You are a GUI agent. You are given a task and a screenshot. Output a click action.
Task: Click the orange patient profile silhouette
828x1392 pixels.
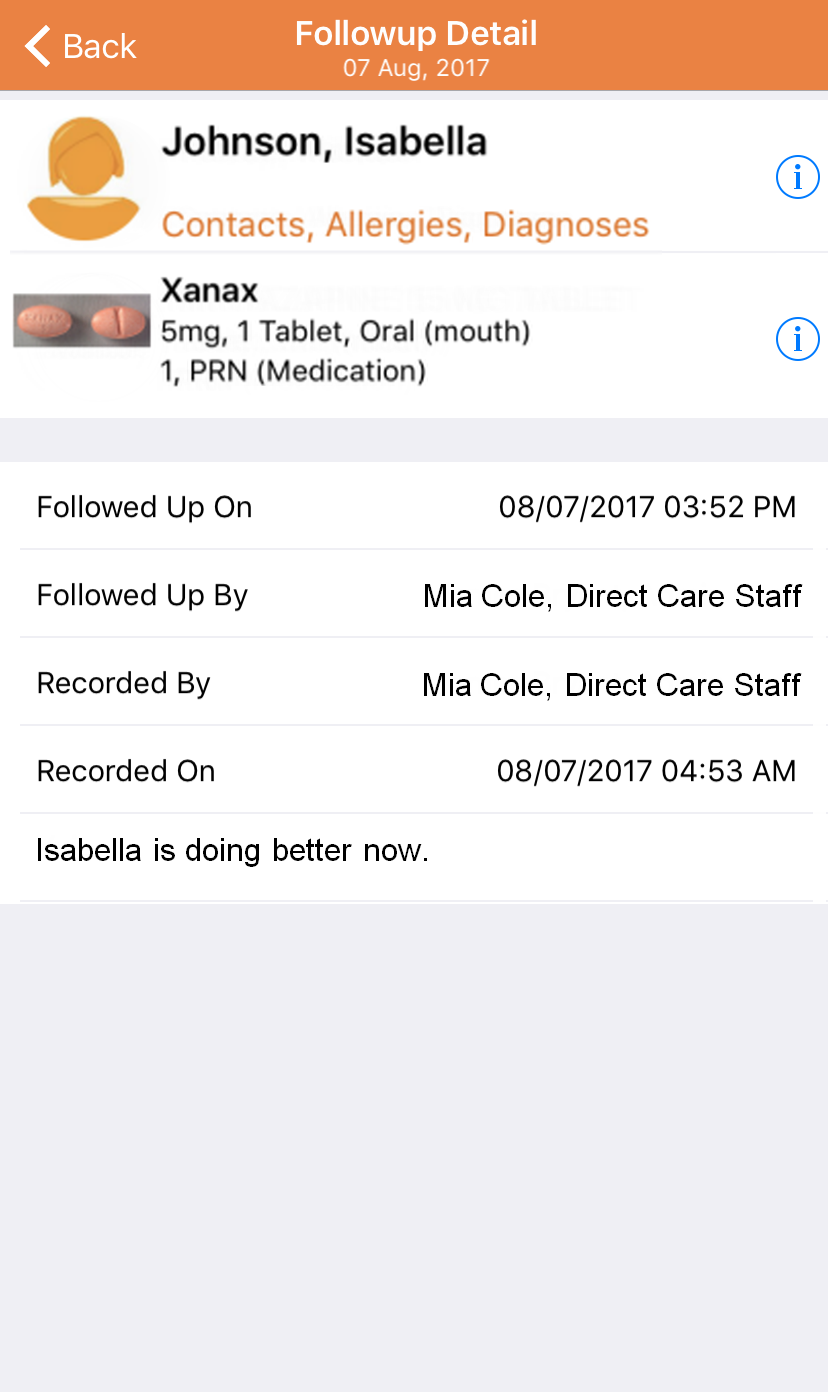(x=82, y=176)
